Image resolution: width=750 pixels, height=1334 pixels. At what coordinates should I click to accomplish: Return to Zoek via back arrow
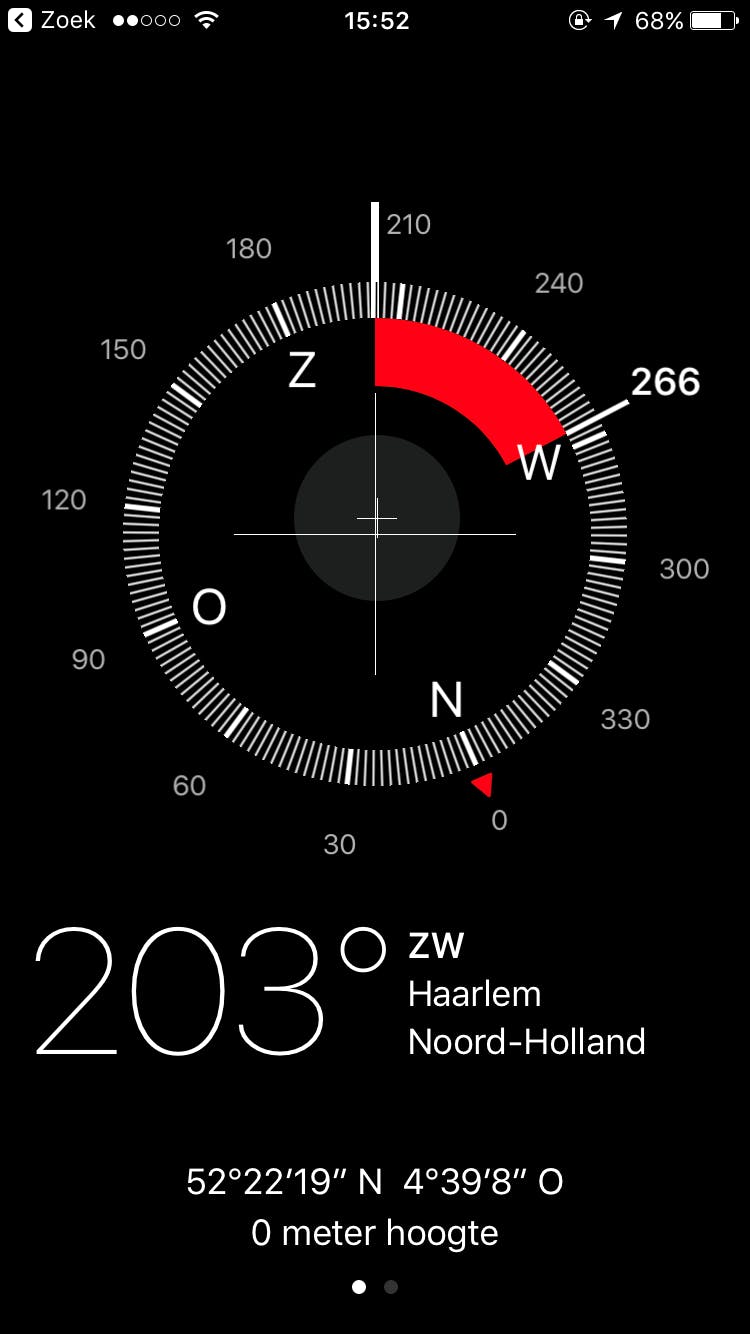pos(21,20)
